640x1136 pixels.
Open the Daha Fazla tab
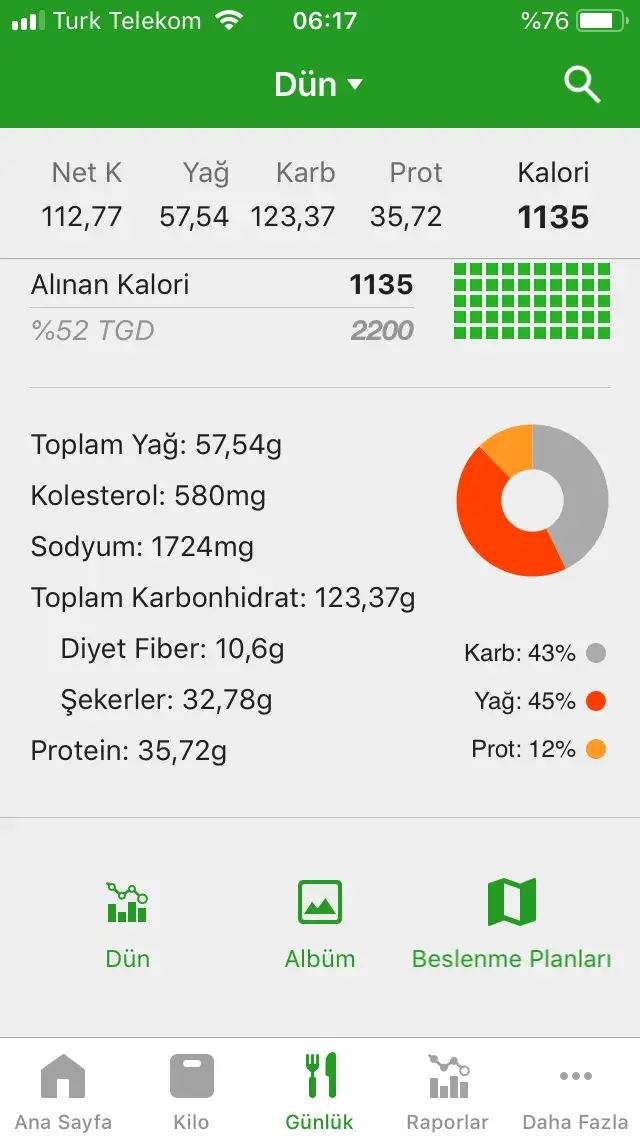point(575,1090)
